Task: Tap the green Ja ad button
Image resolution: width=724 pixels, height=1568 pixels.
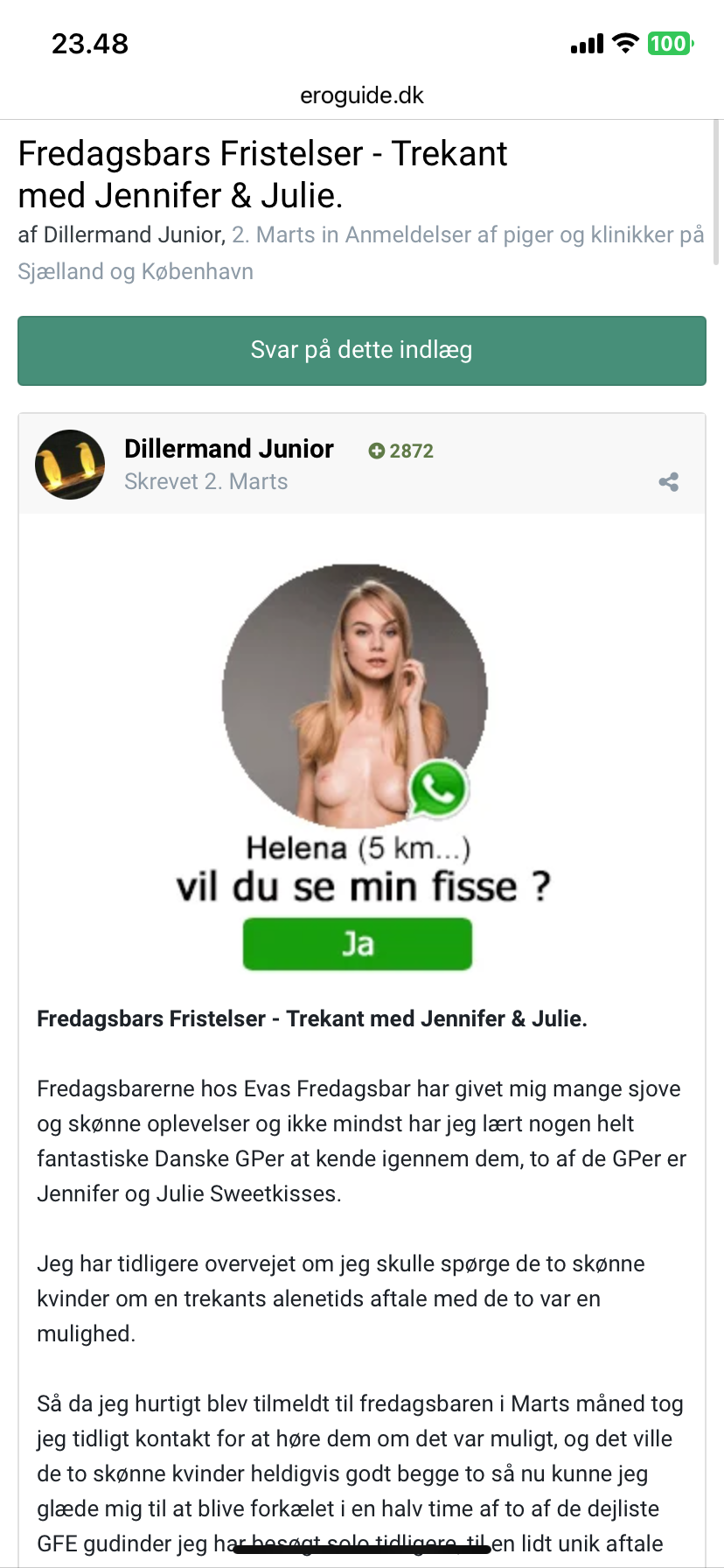Action: coord(357,944)
